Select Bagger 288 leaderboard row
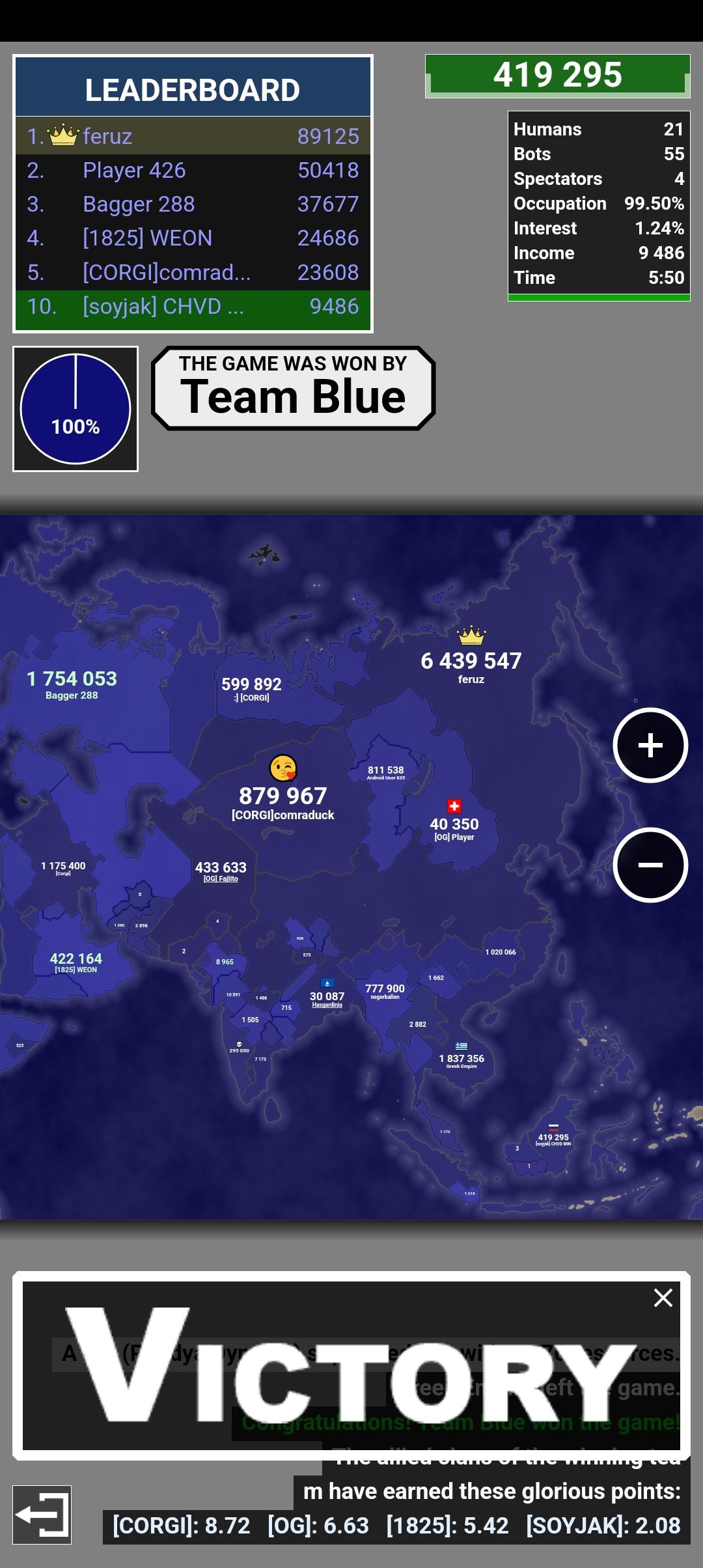This screenshot has width=703, height=1568. click(193, 204)
